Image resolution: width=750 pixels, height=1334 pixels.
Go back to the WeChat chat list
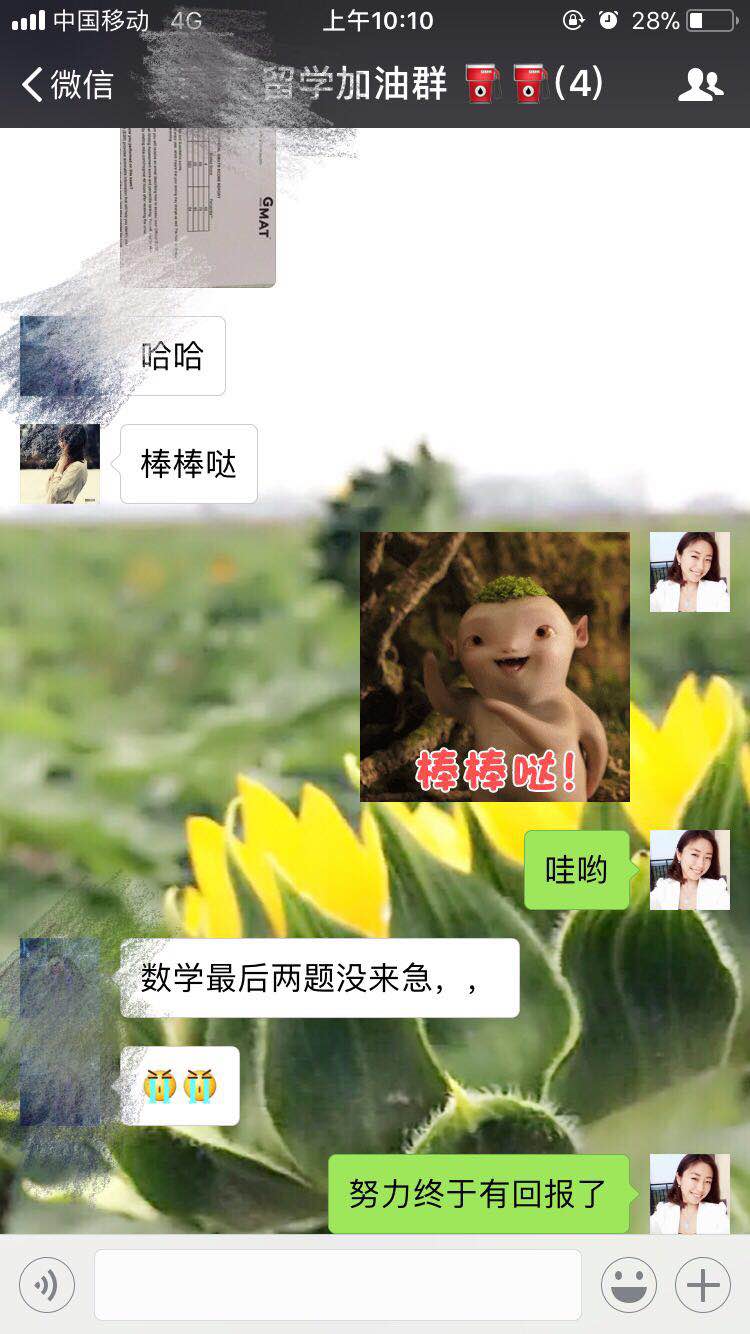pos(66,85)
